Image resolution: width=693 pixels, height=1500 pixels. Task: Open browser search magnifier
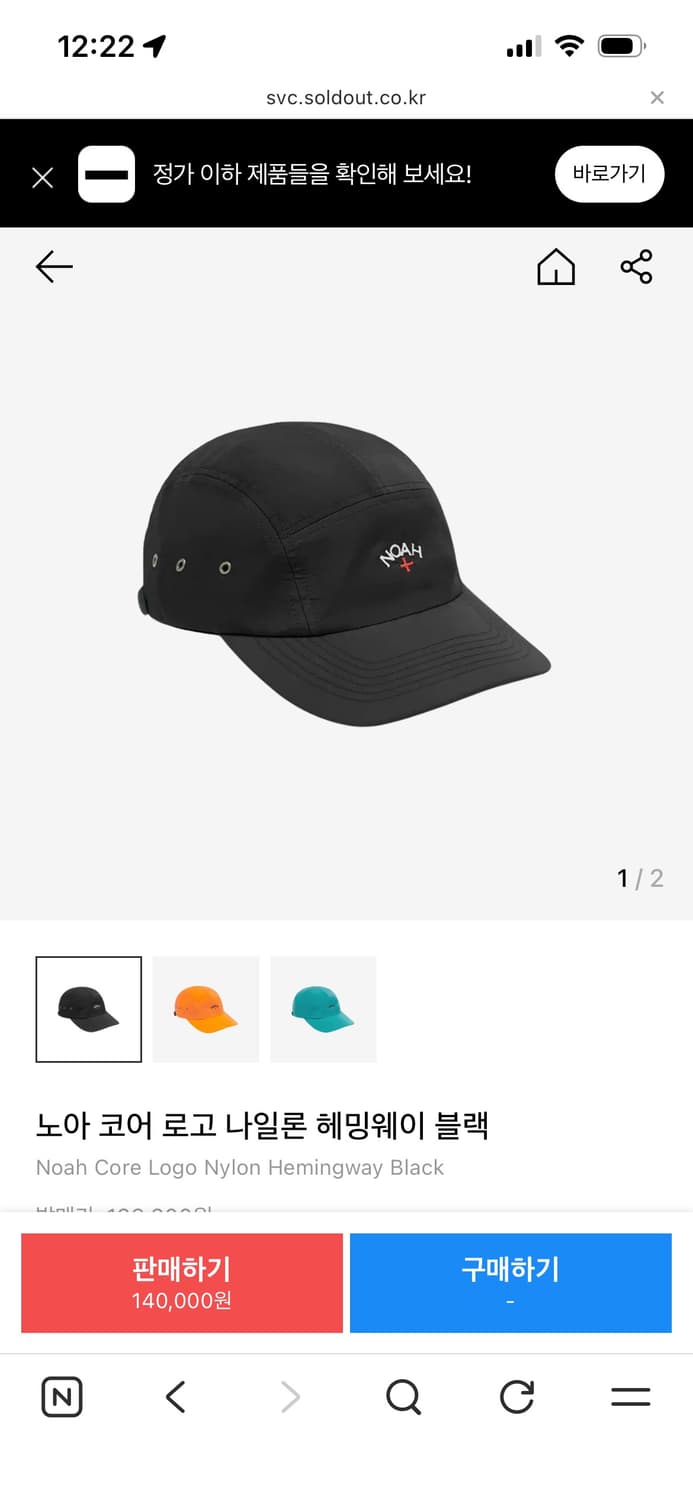tap(403, 1397)
